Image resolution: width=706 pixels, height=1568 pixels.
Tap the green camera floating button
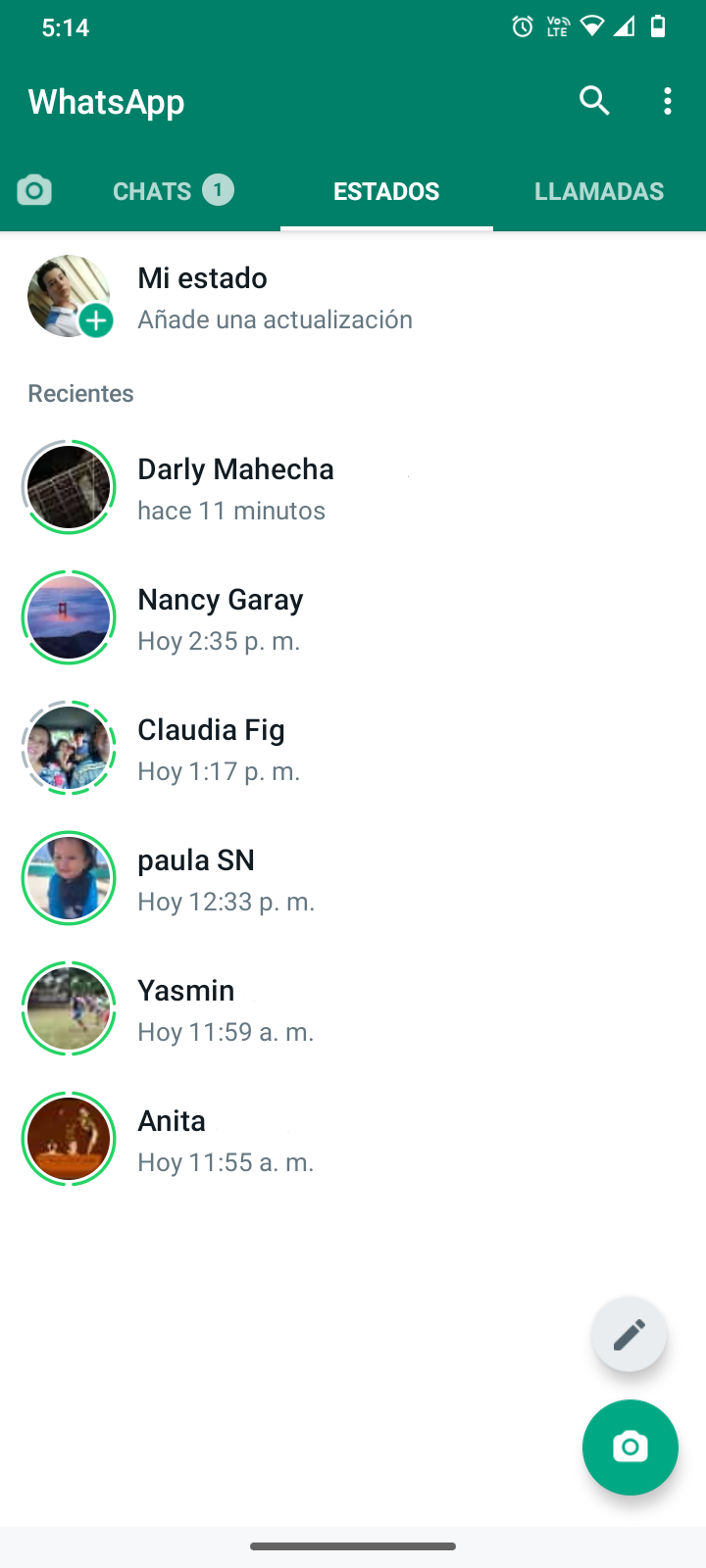[630, 1447]
